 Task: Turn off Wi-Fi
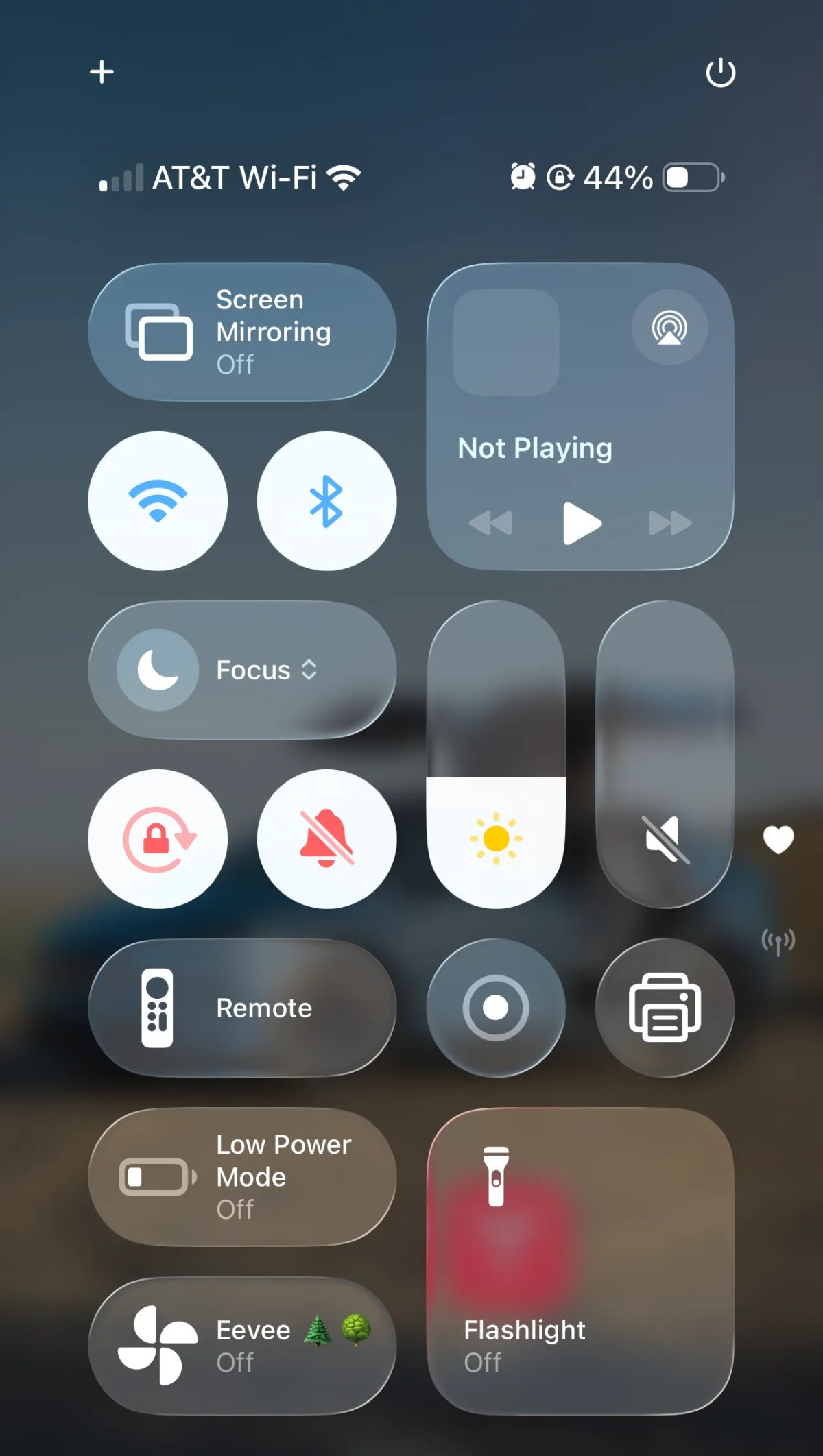pyautogui.click(x=158, y=500)
